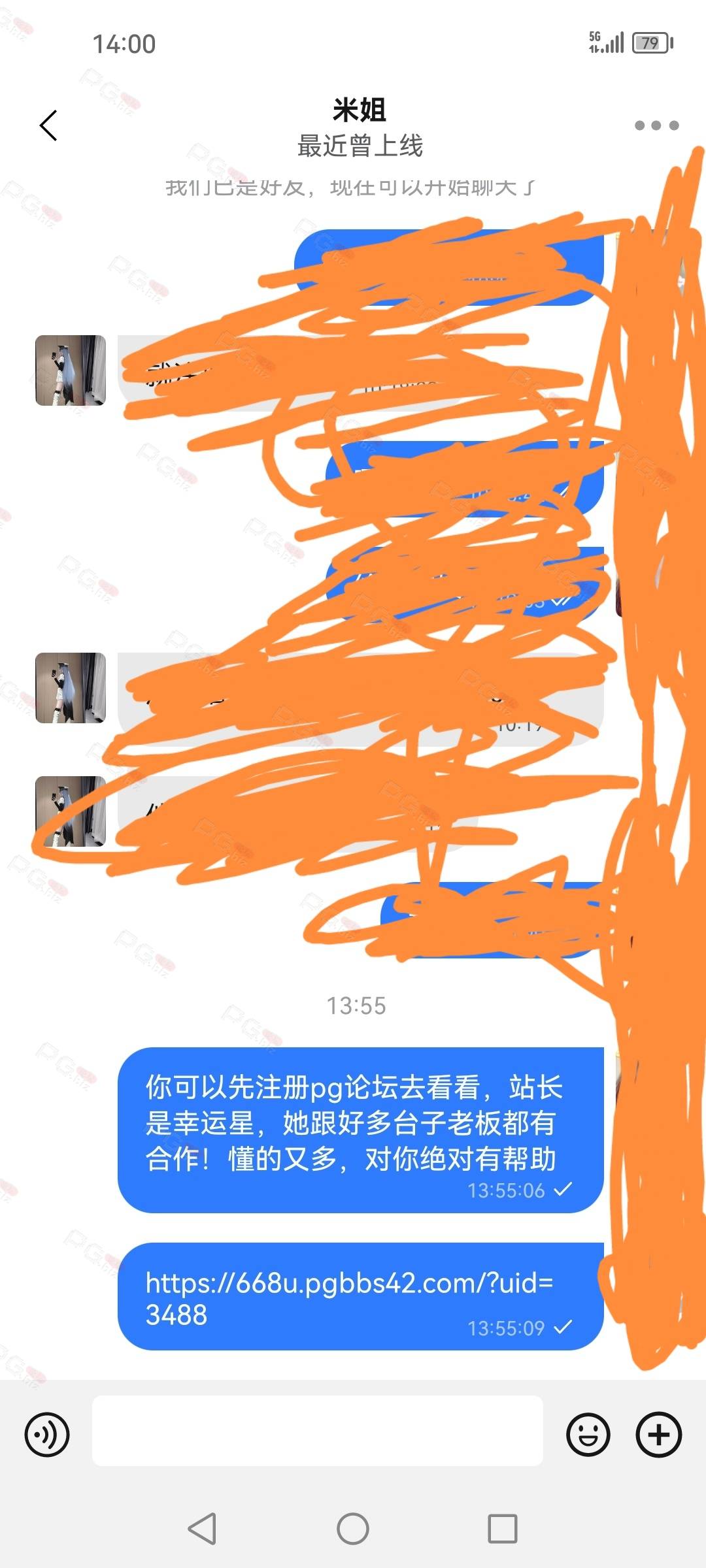Open the plus attachment menu
The width and height of the screenshot is (706, 1568).
click(x=659, y=1434)
